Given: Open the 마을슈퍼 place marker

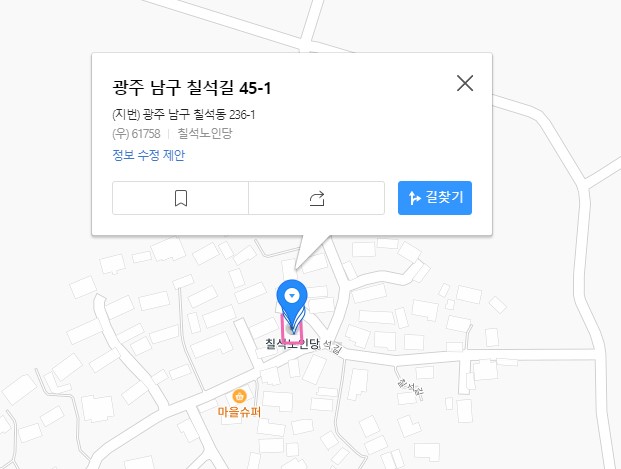Looking at the screenshot, I should pyautogui.click(x=239, y=397).
